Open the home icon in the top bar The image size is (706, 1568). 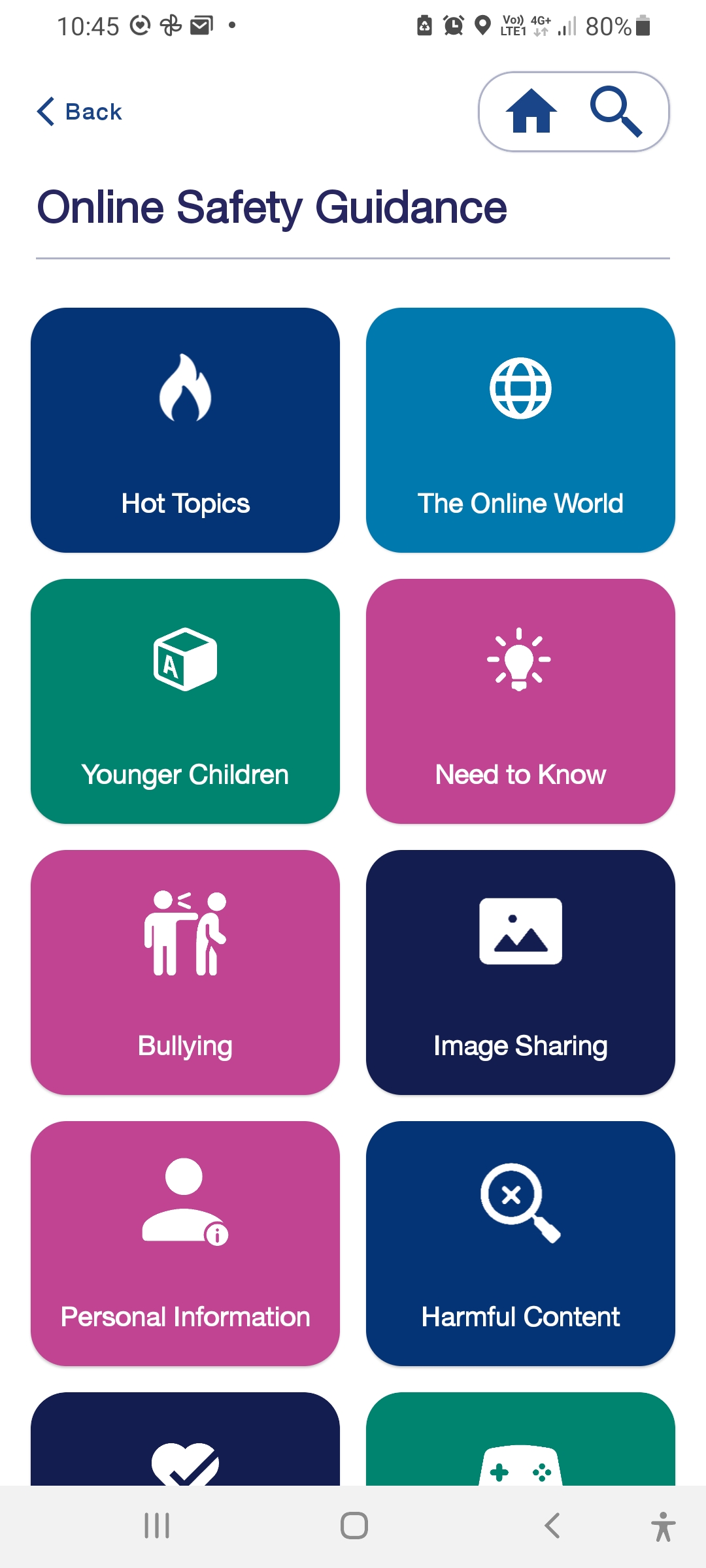531,111
